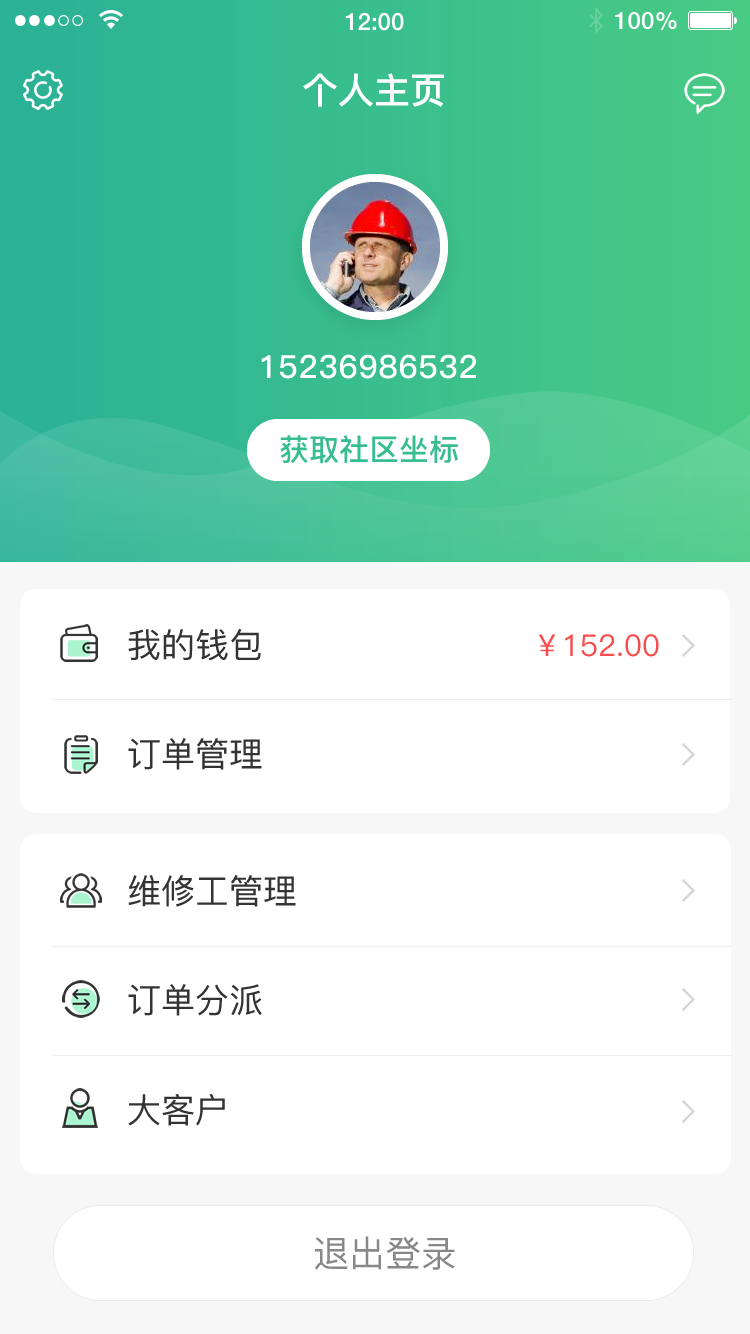
Task: Open the messages chat bubble icon
Action: [704, 93]
